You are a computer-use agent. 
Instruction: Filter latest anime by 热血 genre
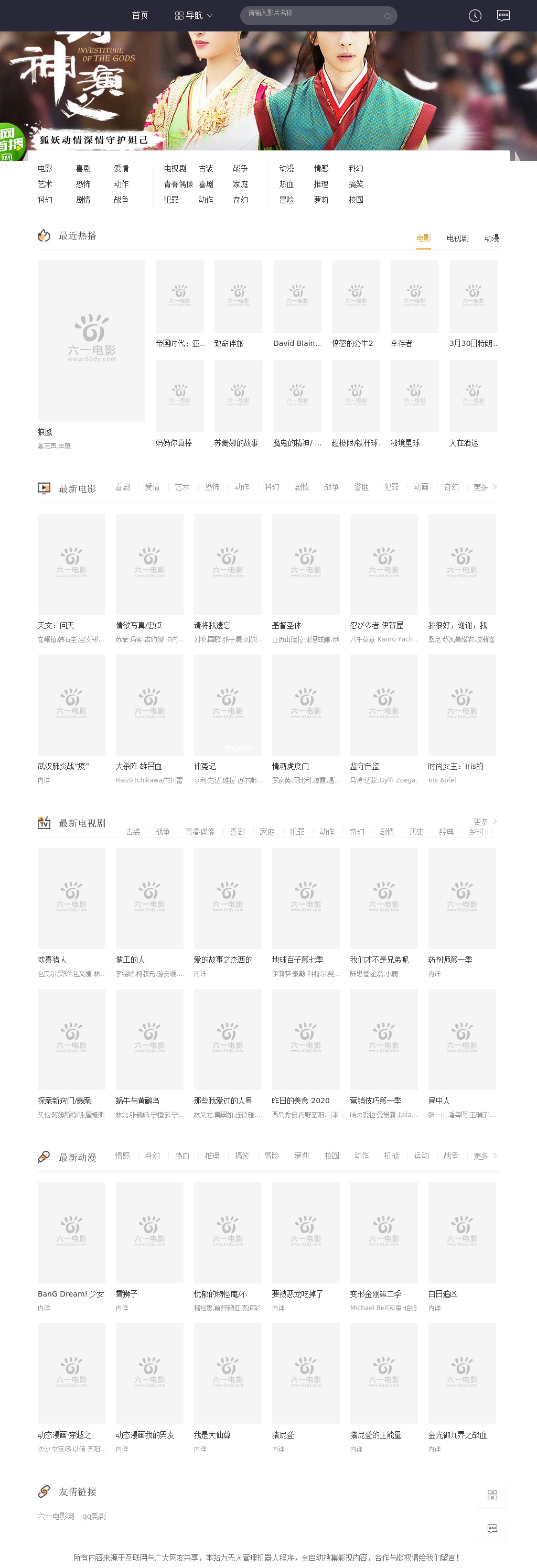pos(182,1156)
